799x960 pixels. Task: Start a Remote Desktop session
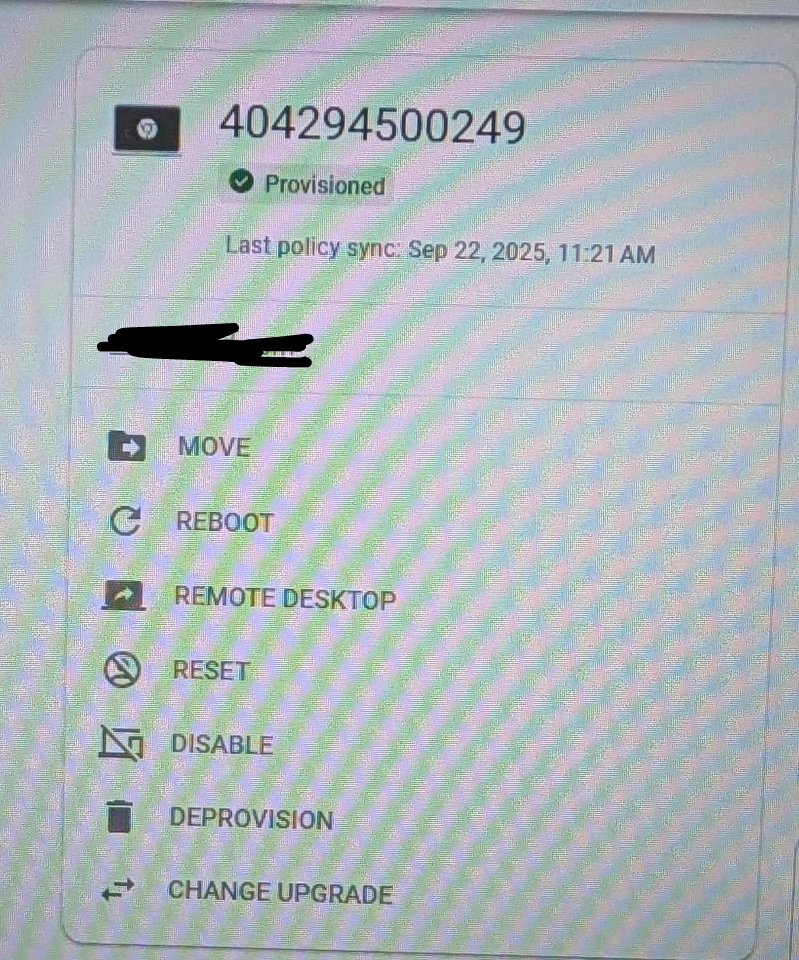(x=284, y=599)
